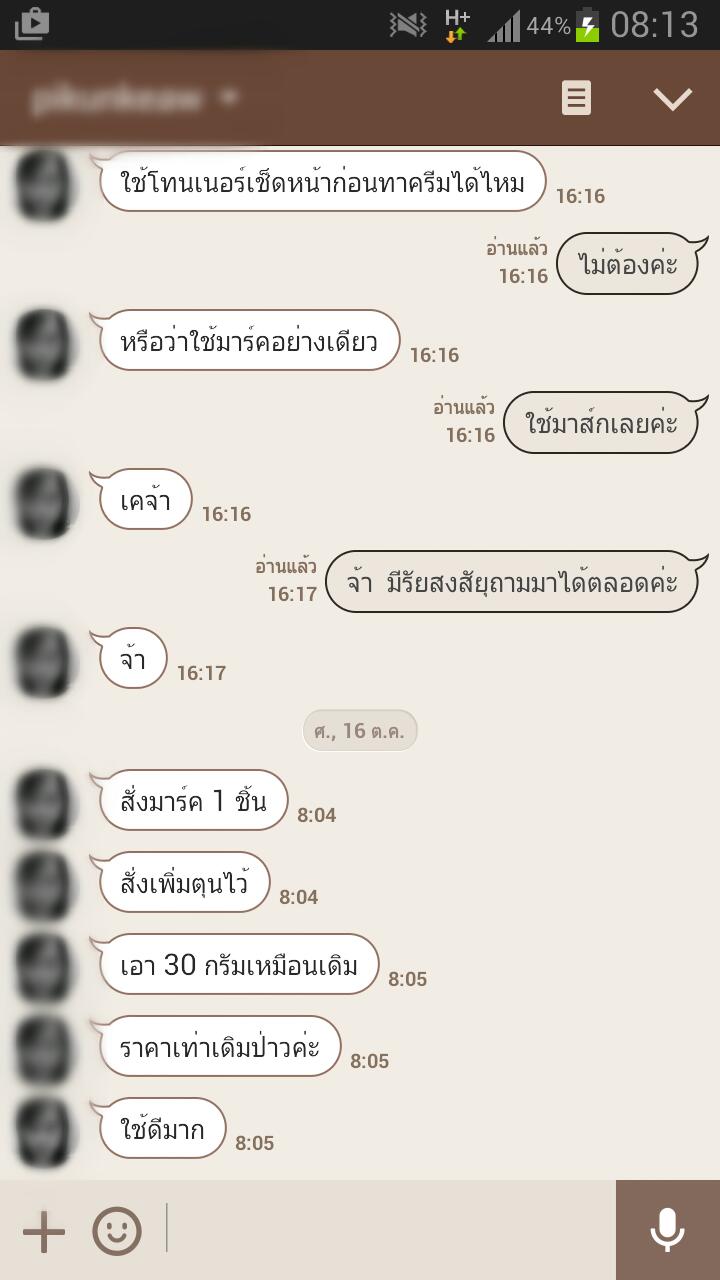Open the chat notes icon
This screenshot has width=720, height=1280.
click(x=576, y=98)
